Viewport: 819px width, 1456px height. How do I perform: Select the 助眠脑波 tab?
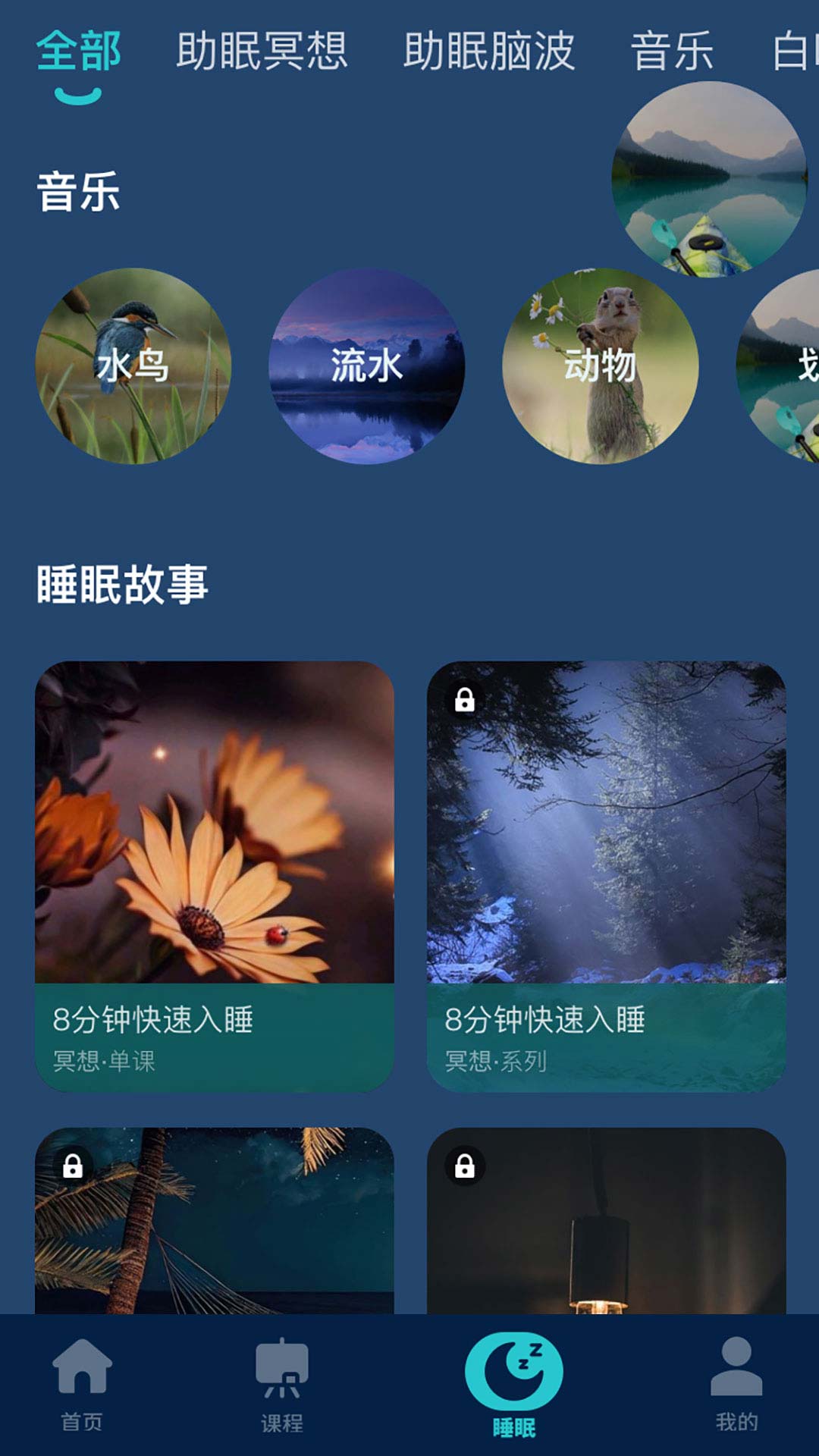tap(488, 52)
